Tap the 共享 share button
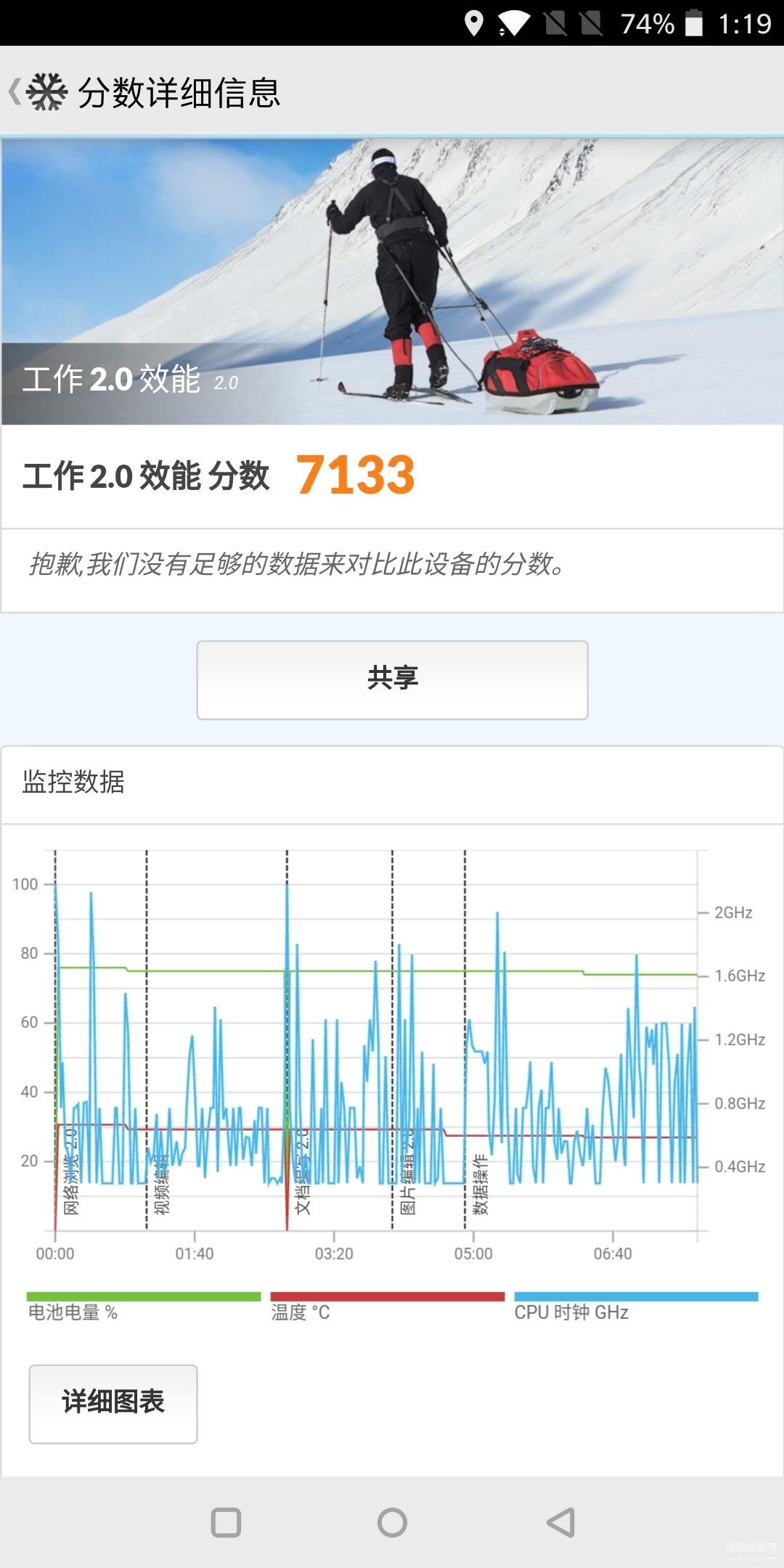 point(392,679)
